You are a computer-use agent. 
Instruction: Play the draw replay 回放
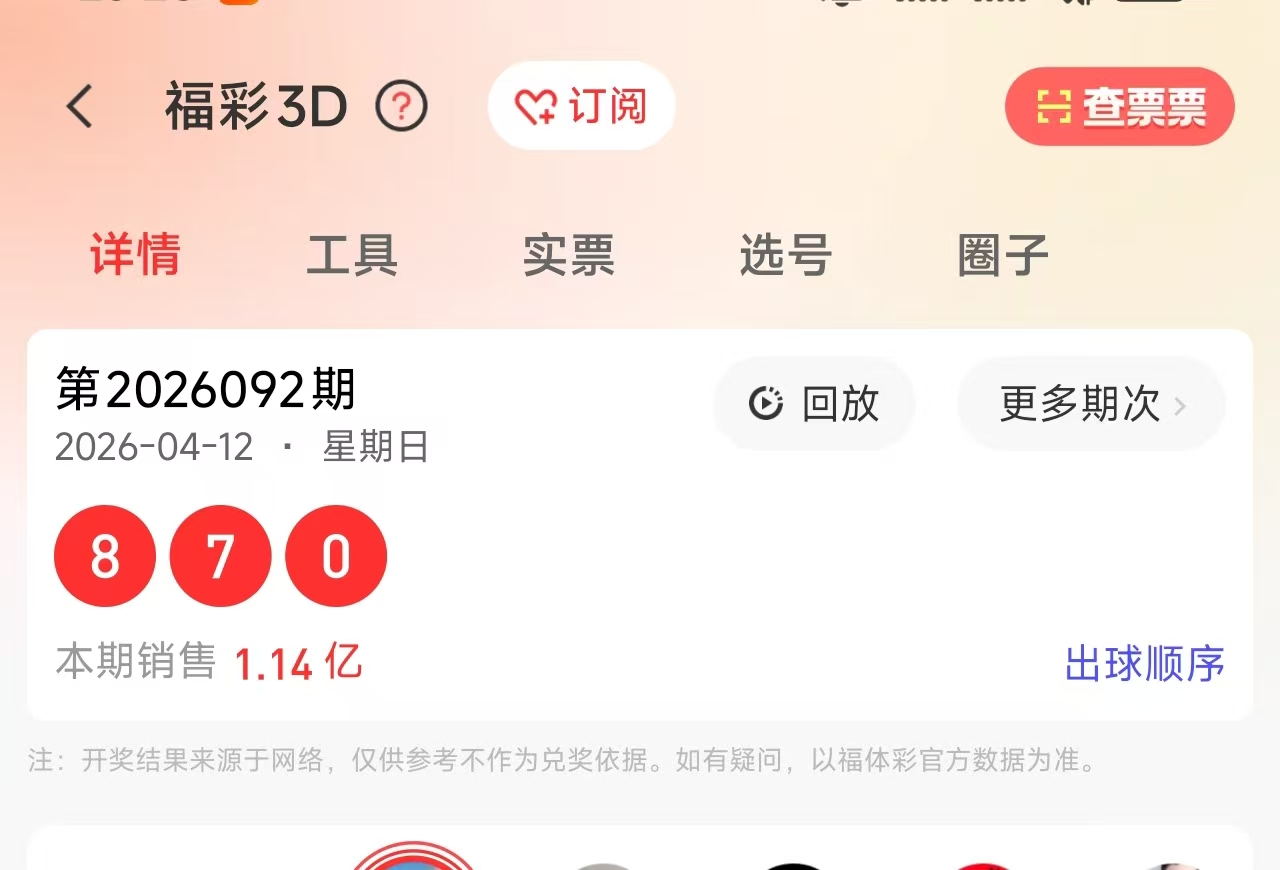pos(814,404)
